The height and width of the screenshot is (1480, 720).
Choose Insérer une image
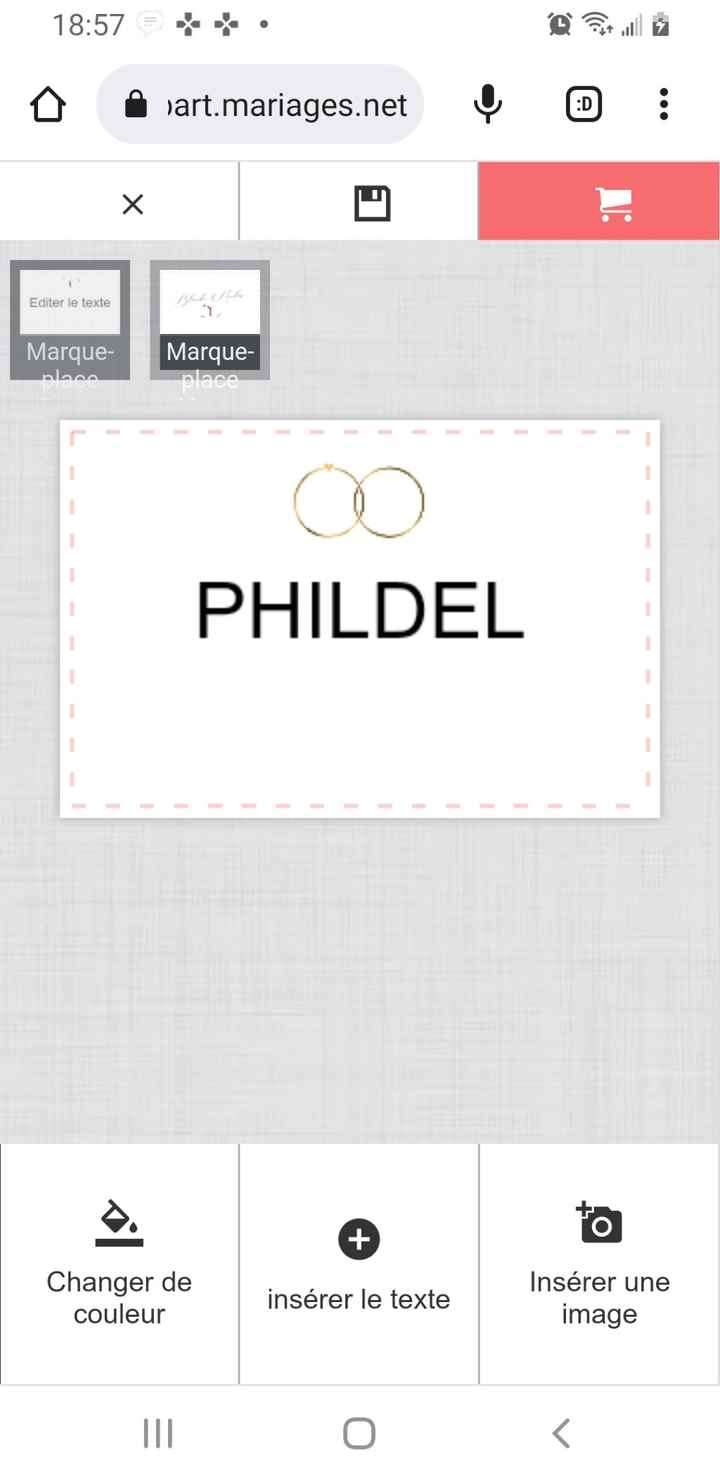pos(599,1265)
